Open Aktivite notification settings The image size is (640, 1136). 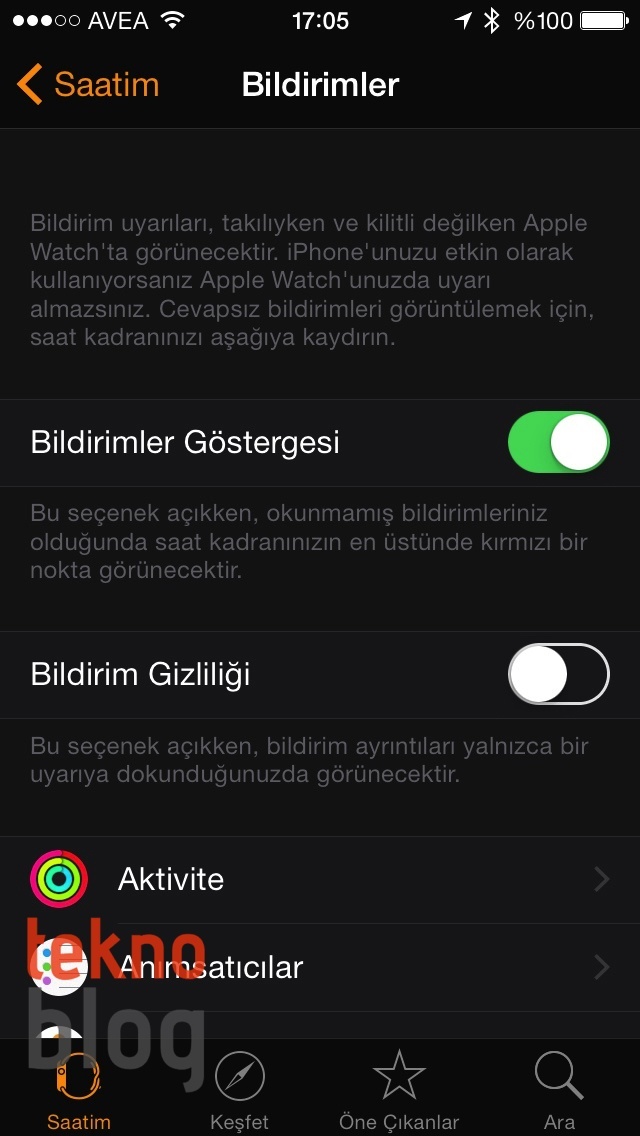click(320, 880)
